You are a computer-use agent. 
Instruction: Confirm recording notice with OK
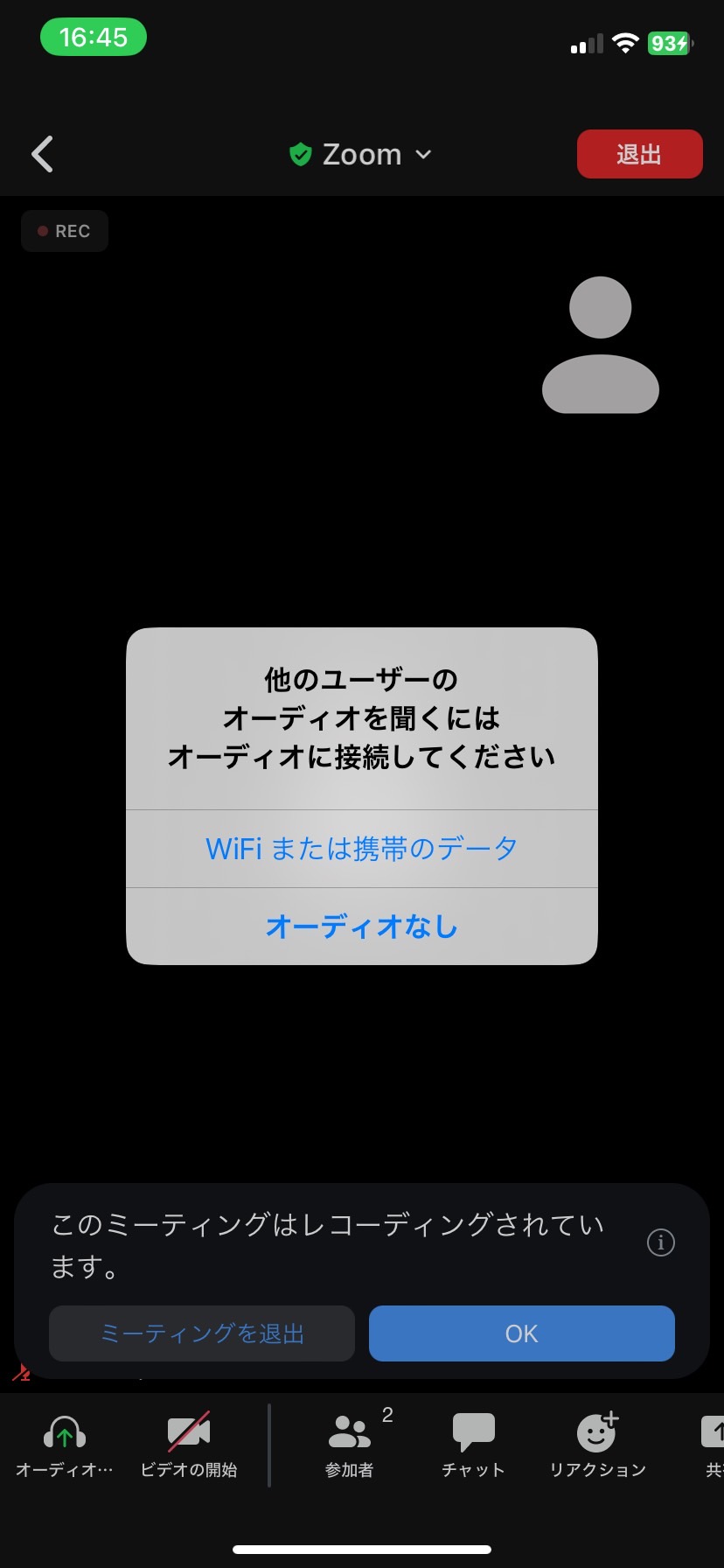coord(521,1333)
